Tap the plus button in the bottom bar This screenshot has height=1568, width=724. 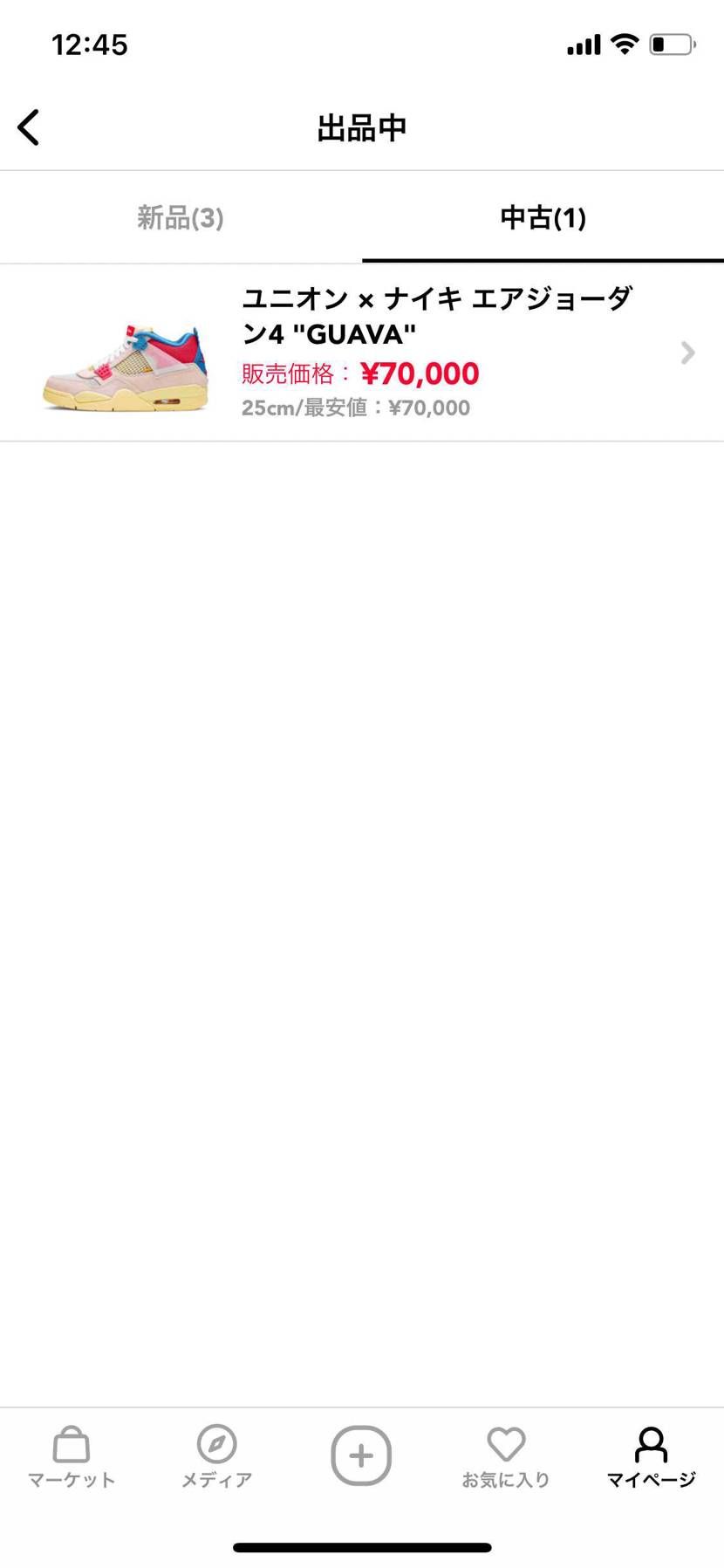pyautogui.click(x=361, y=1455)
